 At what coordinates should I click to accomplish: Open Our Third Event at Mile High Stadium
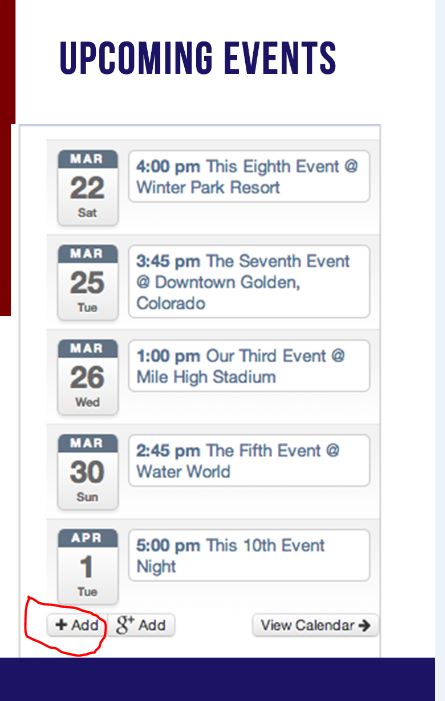click(x=249, y=366)
